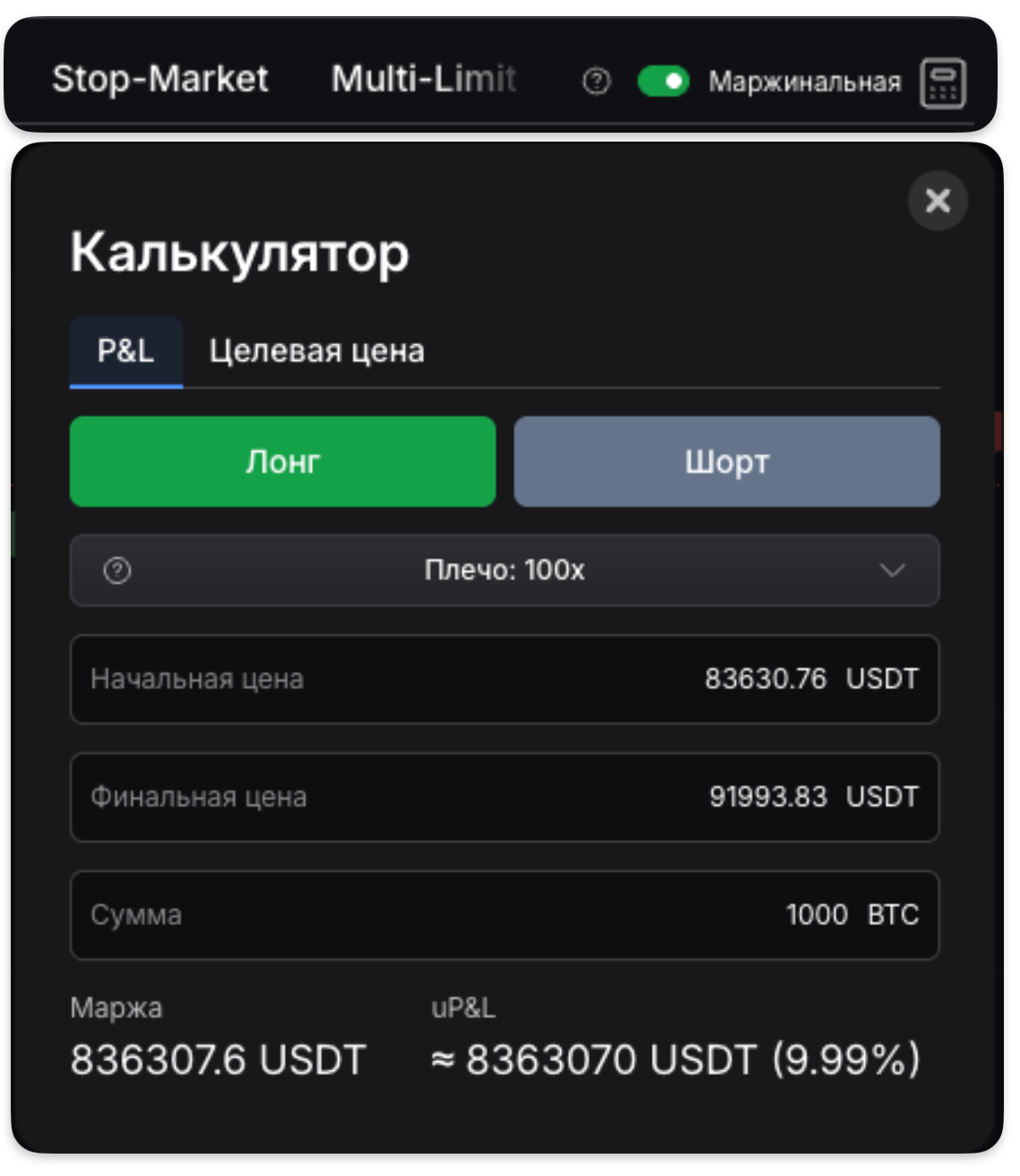1020x1176 pixels.
Task: Choose the Лонг position
Action: coord(282,462)
